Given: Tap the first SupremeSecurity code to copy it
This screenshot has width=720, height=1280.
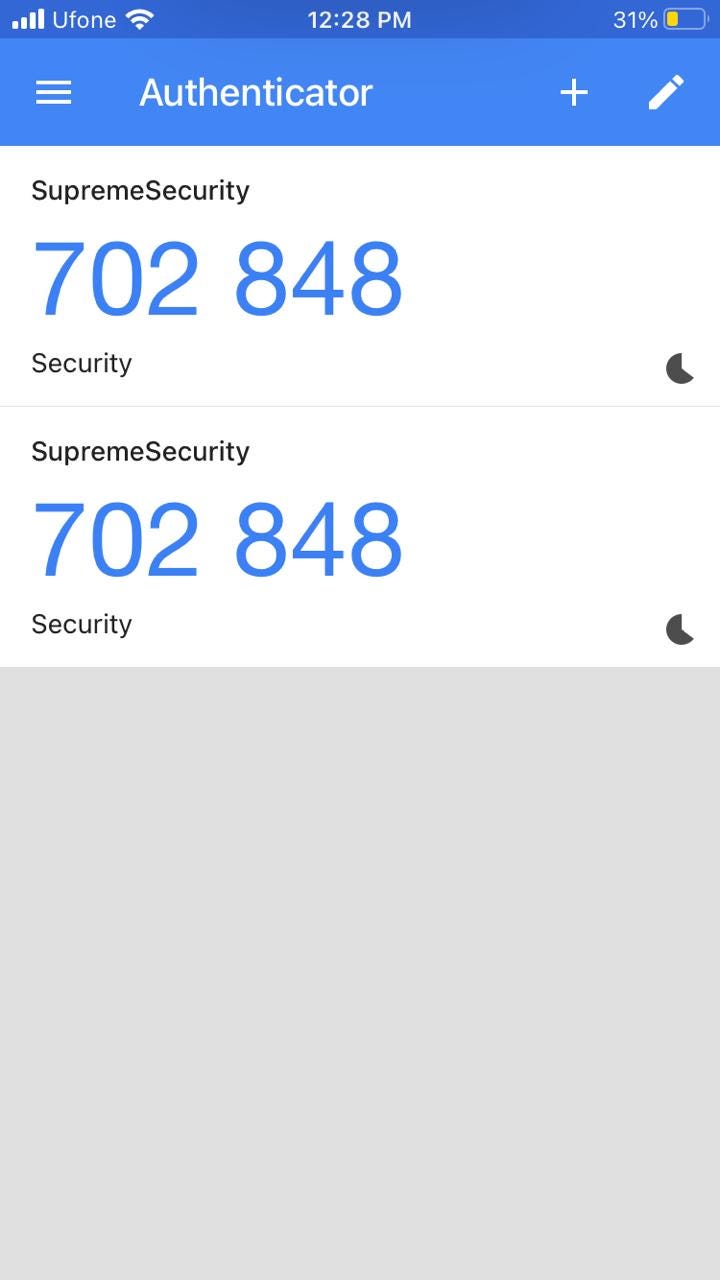Looking at the screenshot, I should 216,275.
